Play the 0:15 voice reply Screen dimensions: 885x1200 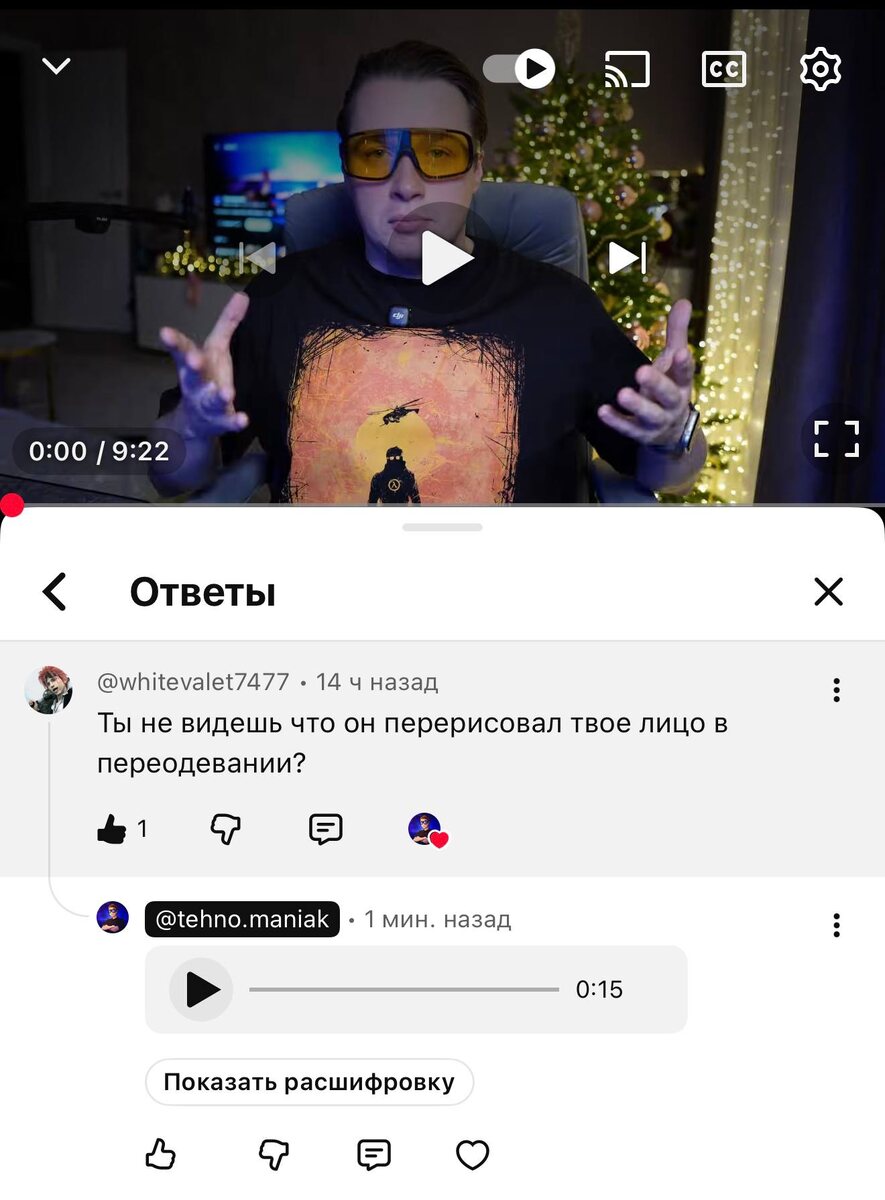(202, 990)
